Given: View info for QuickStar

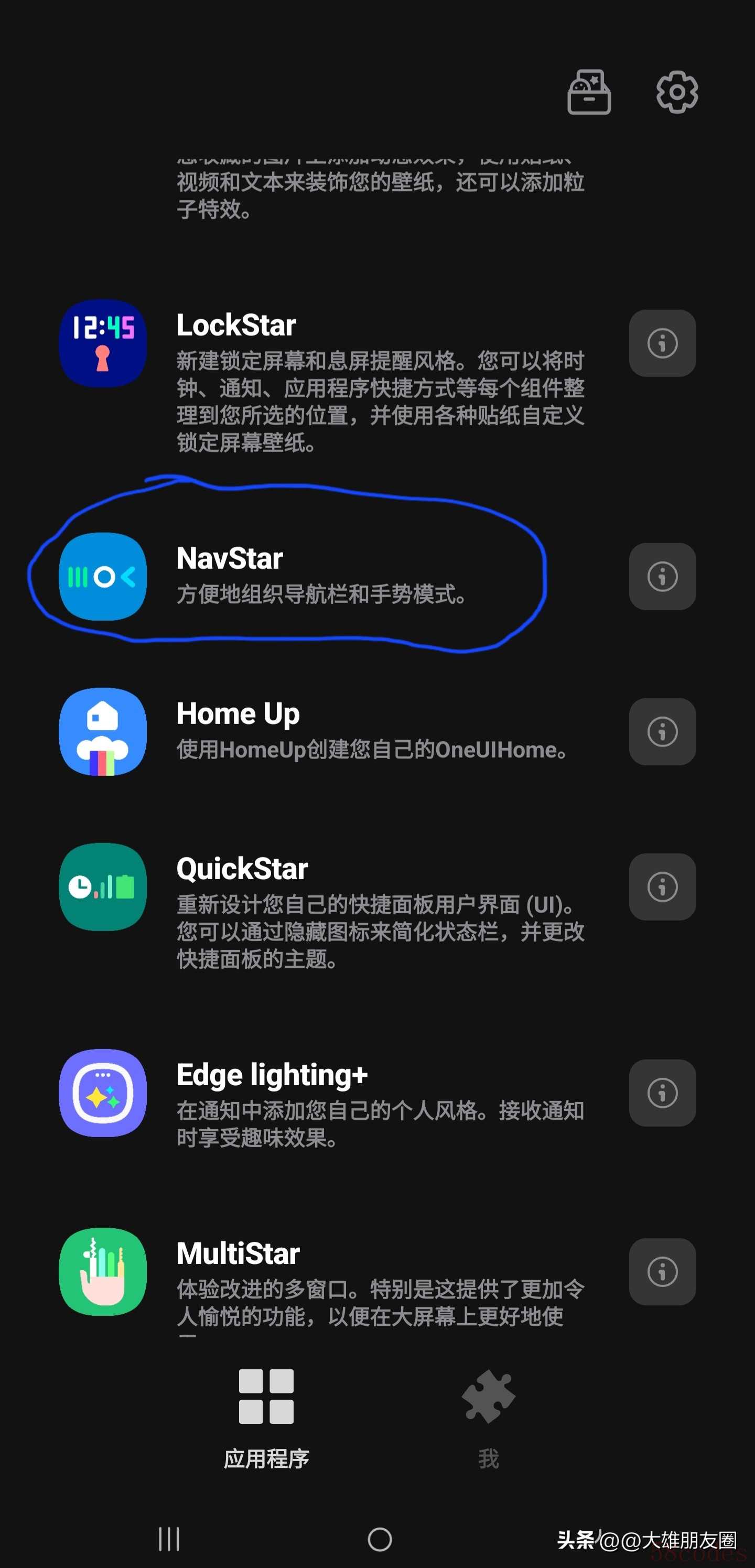Looking at the screenshot, I should [x=662, y=887].
